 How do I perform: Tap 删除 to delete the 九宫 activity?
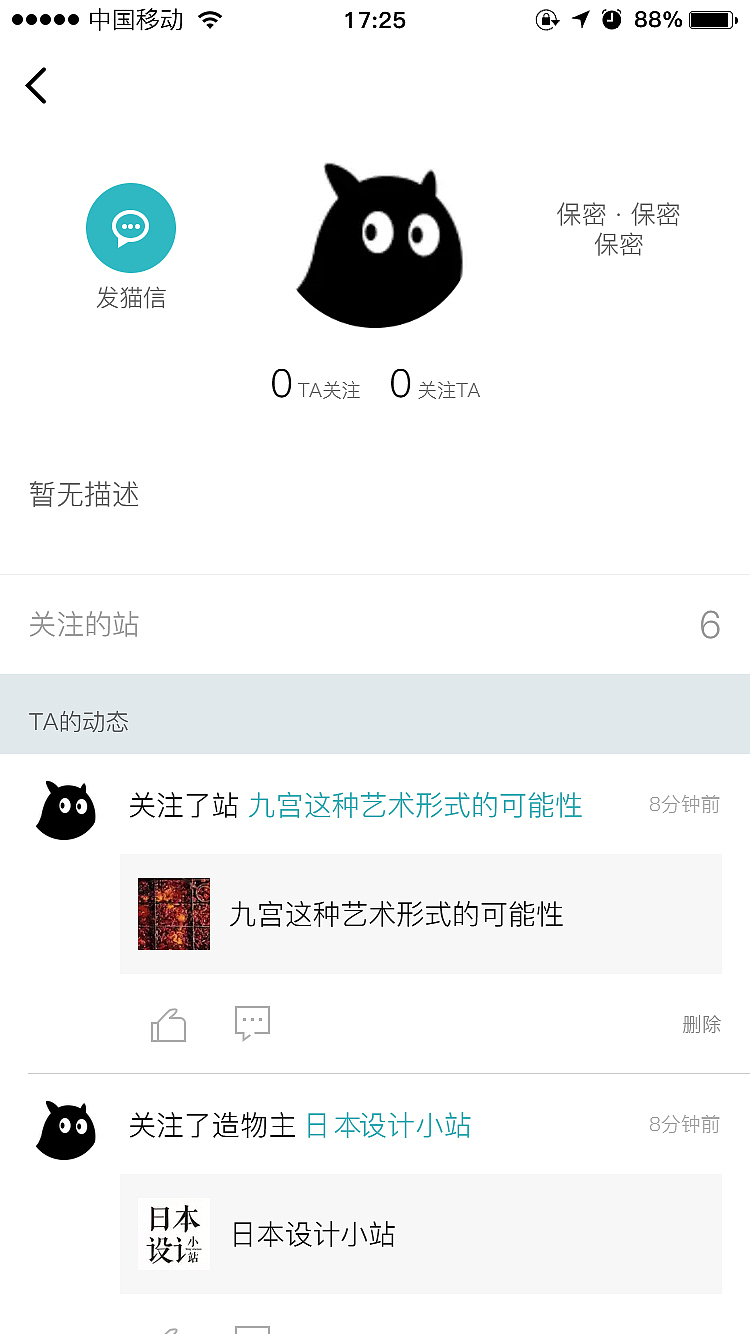pyautogui.click(x=701, y=1025)
